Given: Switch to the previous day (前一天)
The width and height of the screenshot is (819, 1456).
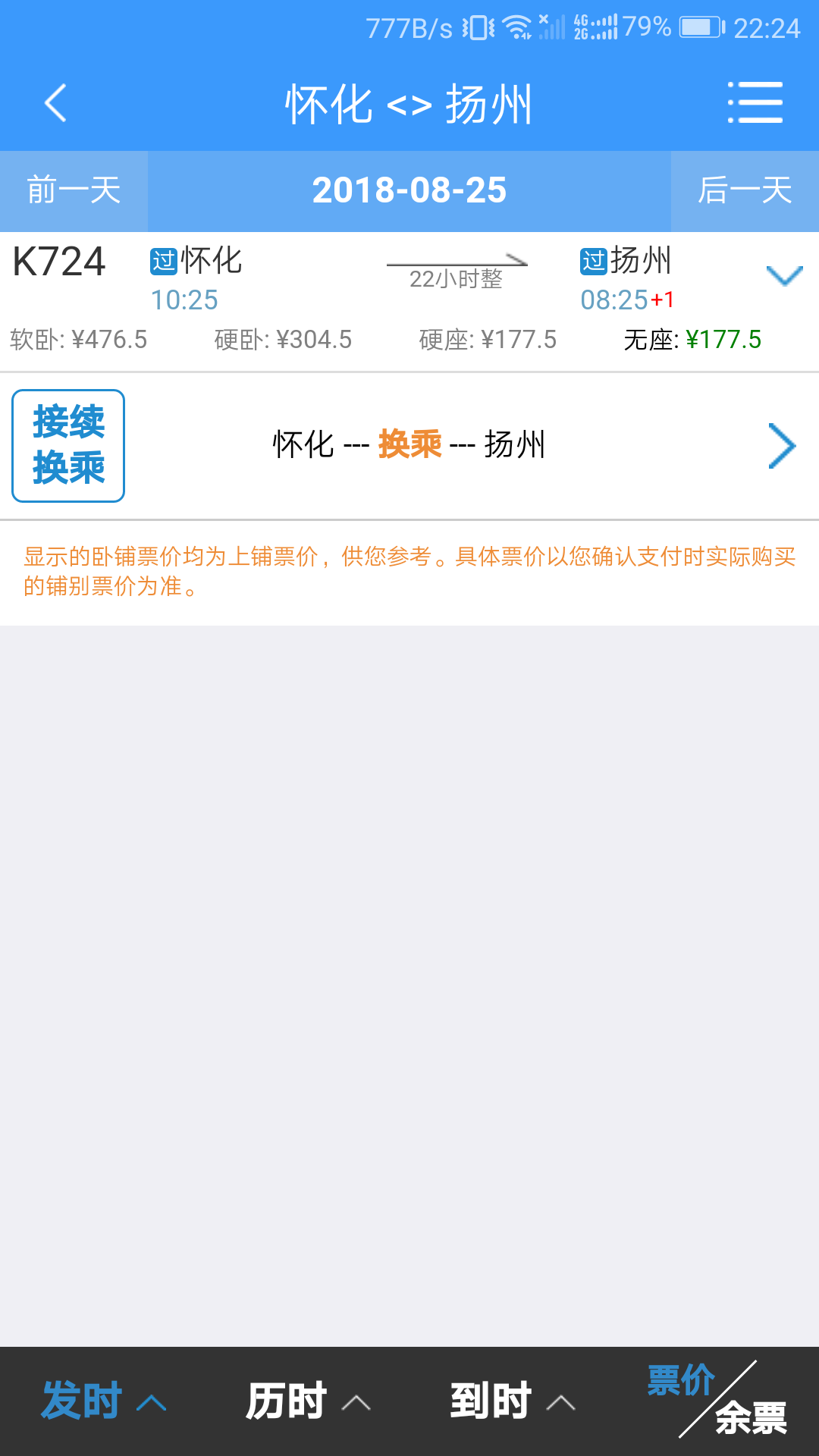Looking at the screenshot, I should pos(74,190).
